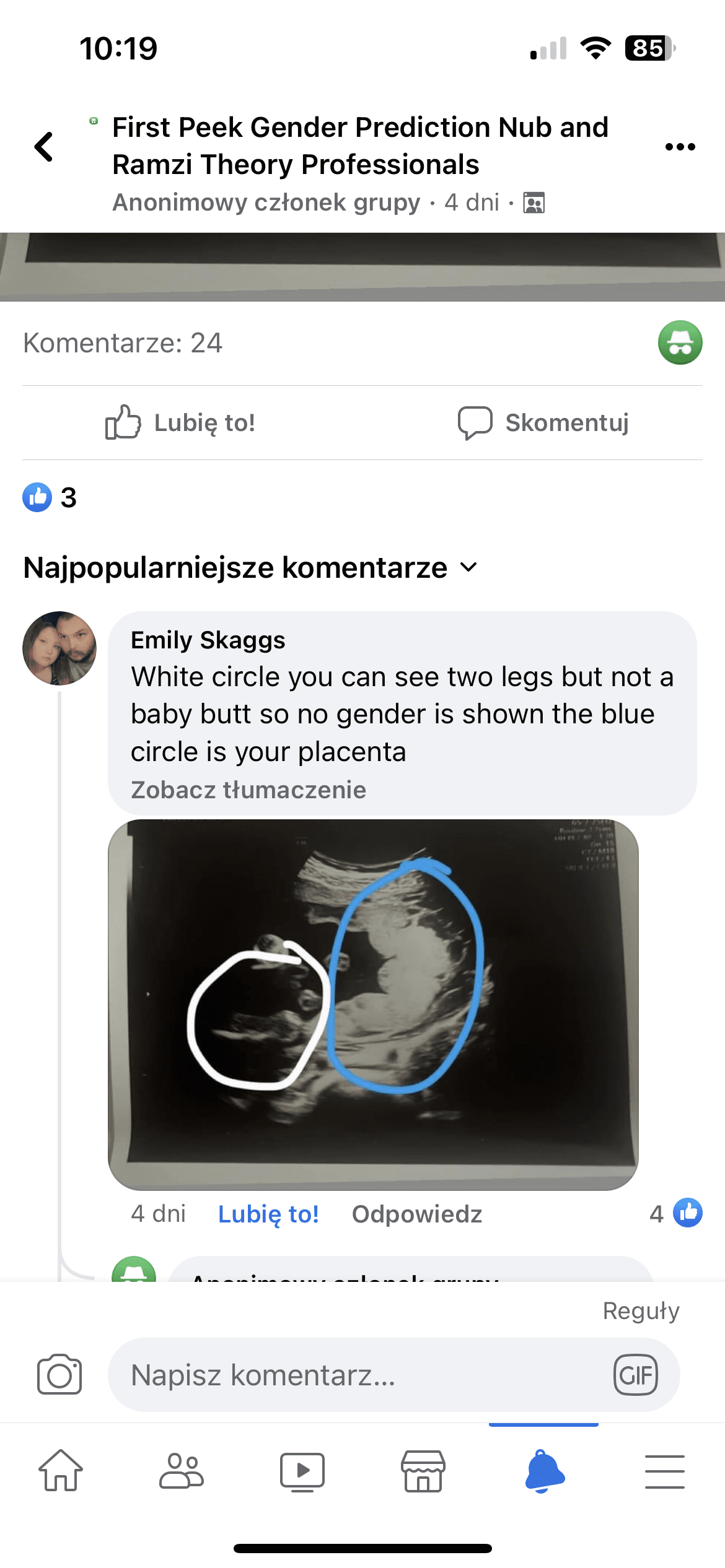View the 4 likes on Emily's comment

click(x=675, y=1213)
